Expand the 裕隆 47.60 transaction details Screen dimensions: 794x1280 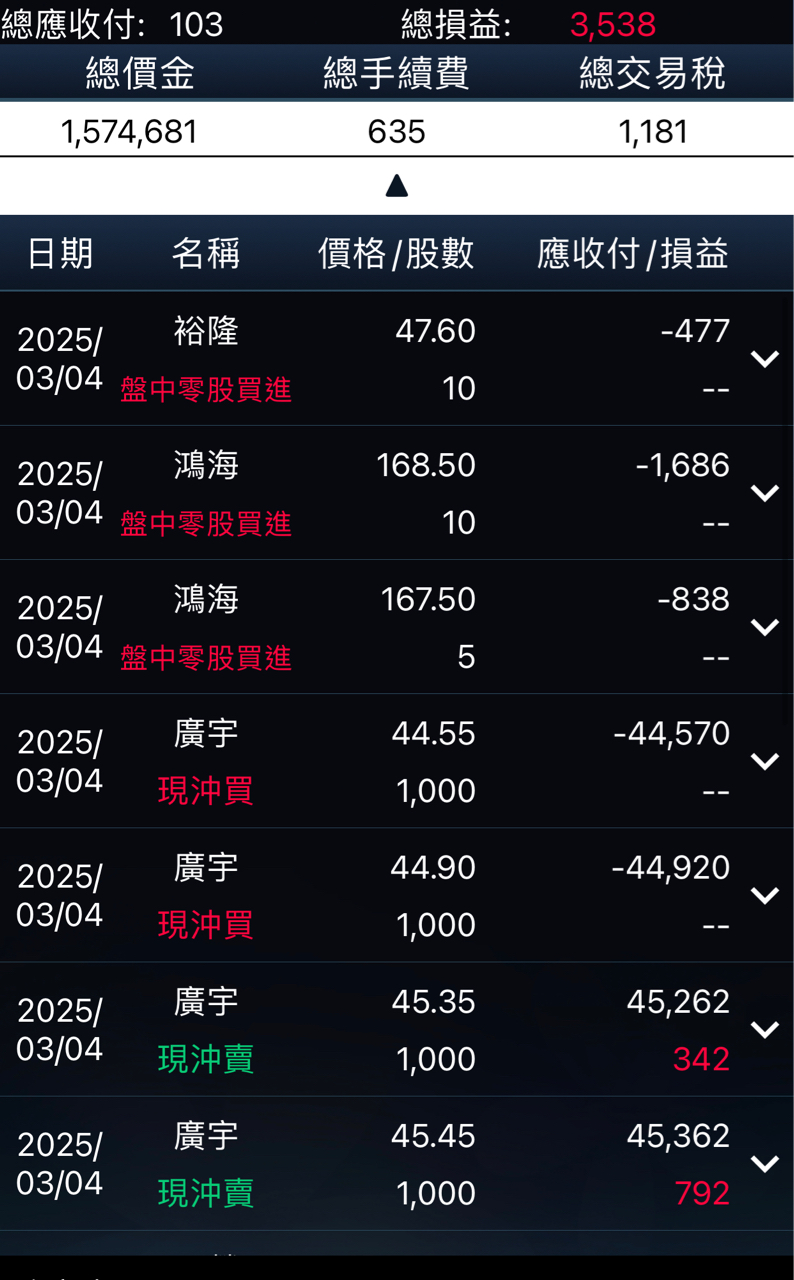(765, 359)
